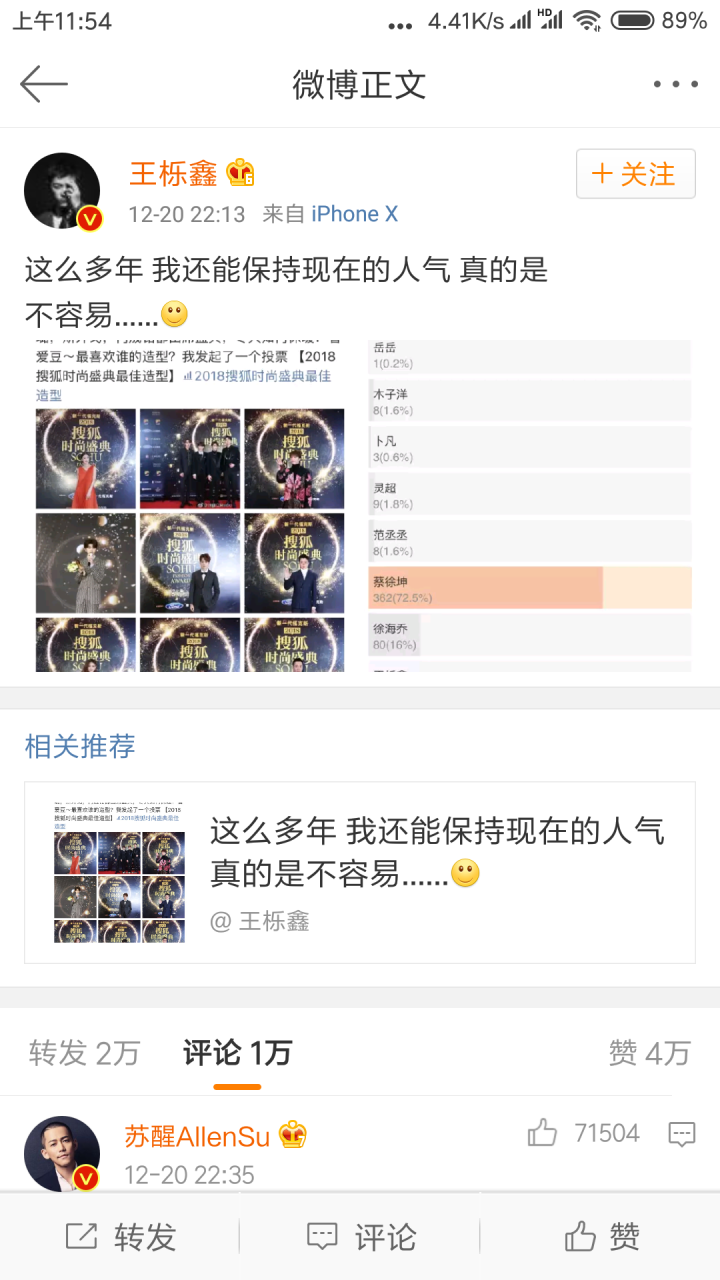Open 王栎鑫's profile avatar
This screenshot has height=1280, width=720.
(x=62, y=191)
